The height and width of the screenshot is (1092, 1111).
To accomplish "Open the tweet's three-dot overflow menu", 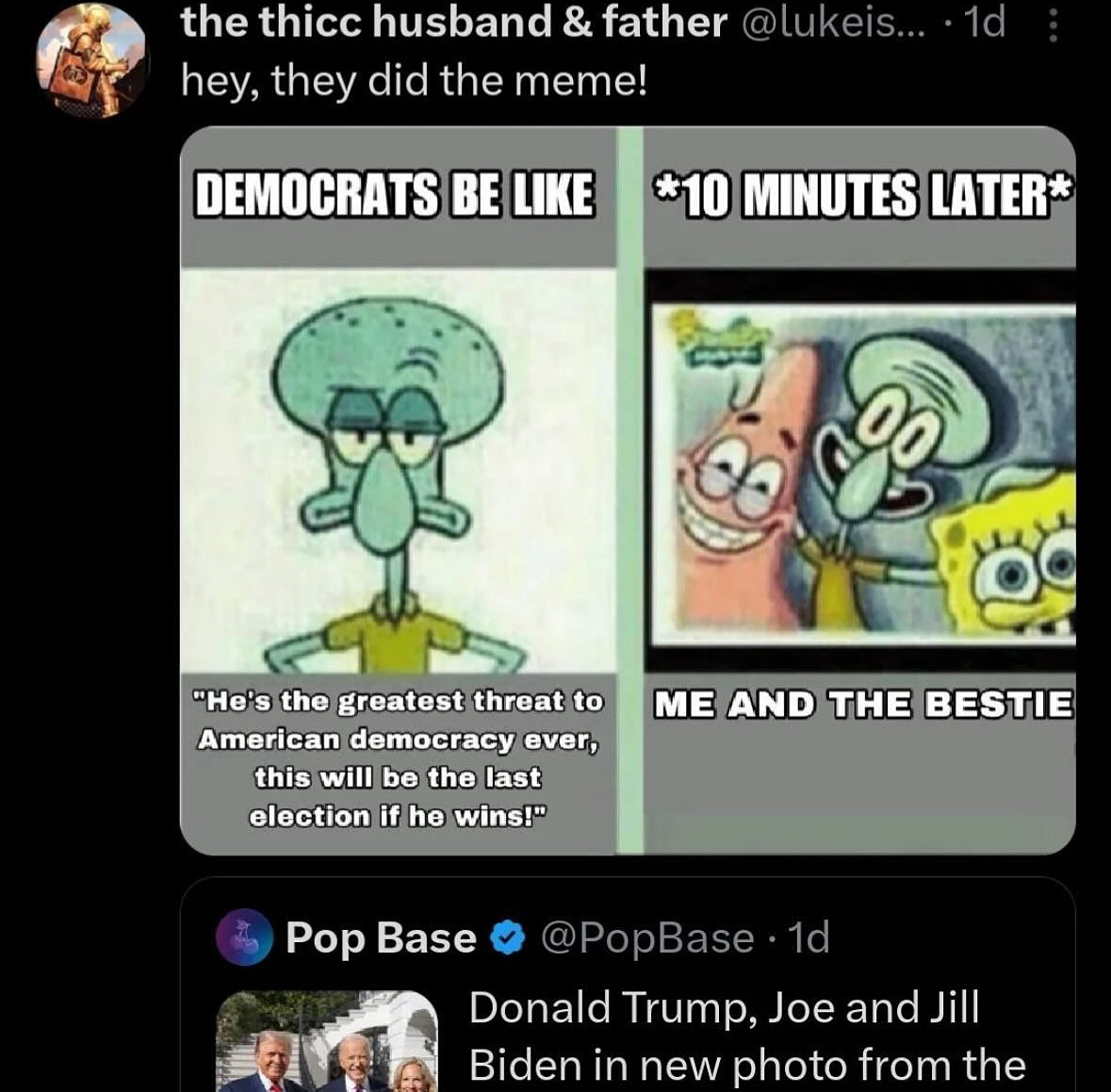I will pyautogui.click(x=1053, y=25).
